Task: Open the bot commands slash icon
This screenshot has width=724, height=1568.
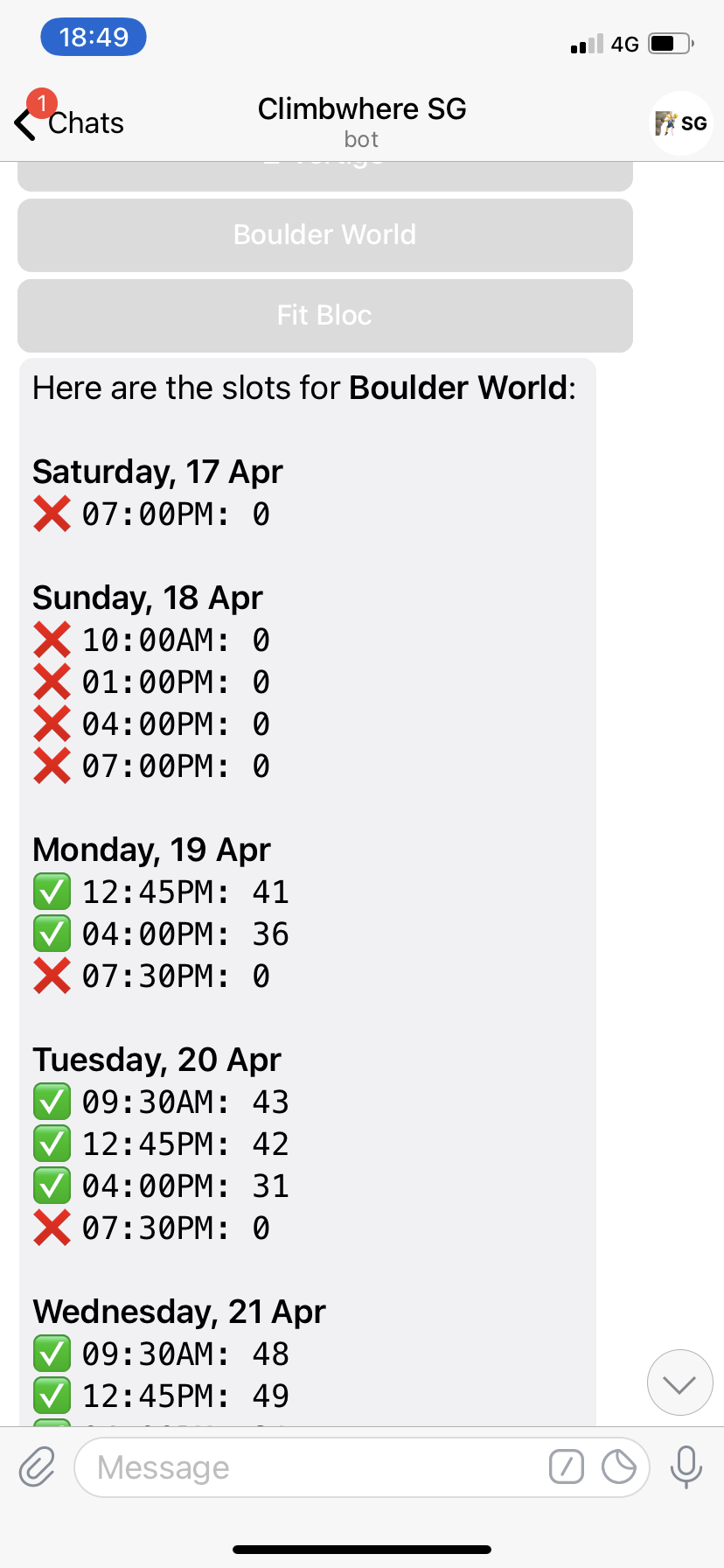Action: (x=567, y=1466)
